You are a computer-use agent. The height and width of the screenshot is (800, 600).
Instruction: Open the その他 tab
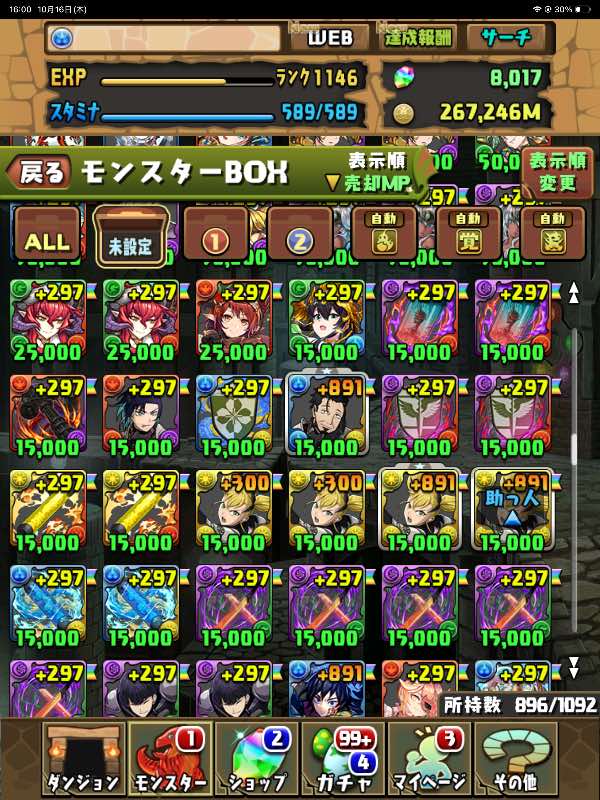[x=514, y=760]
